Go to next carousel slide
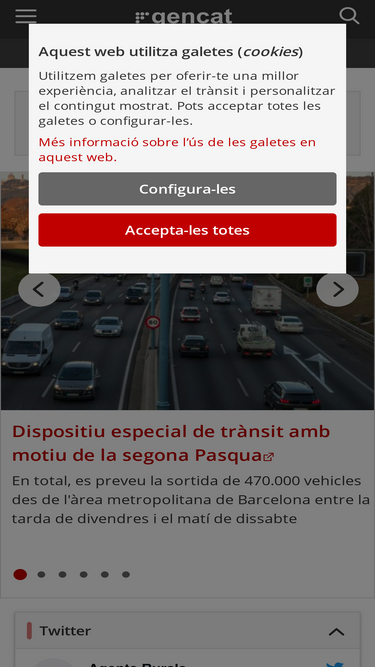 [338, 290]
